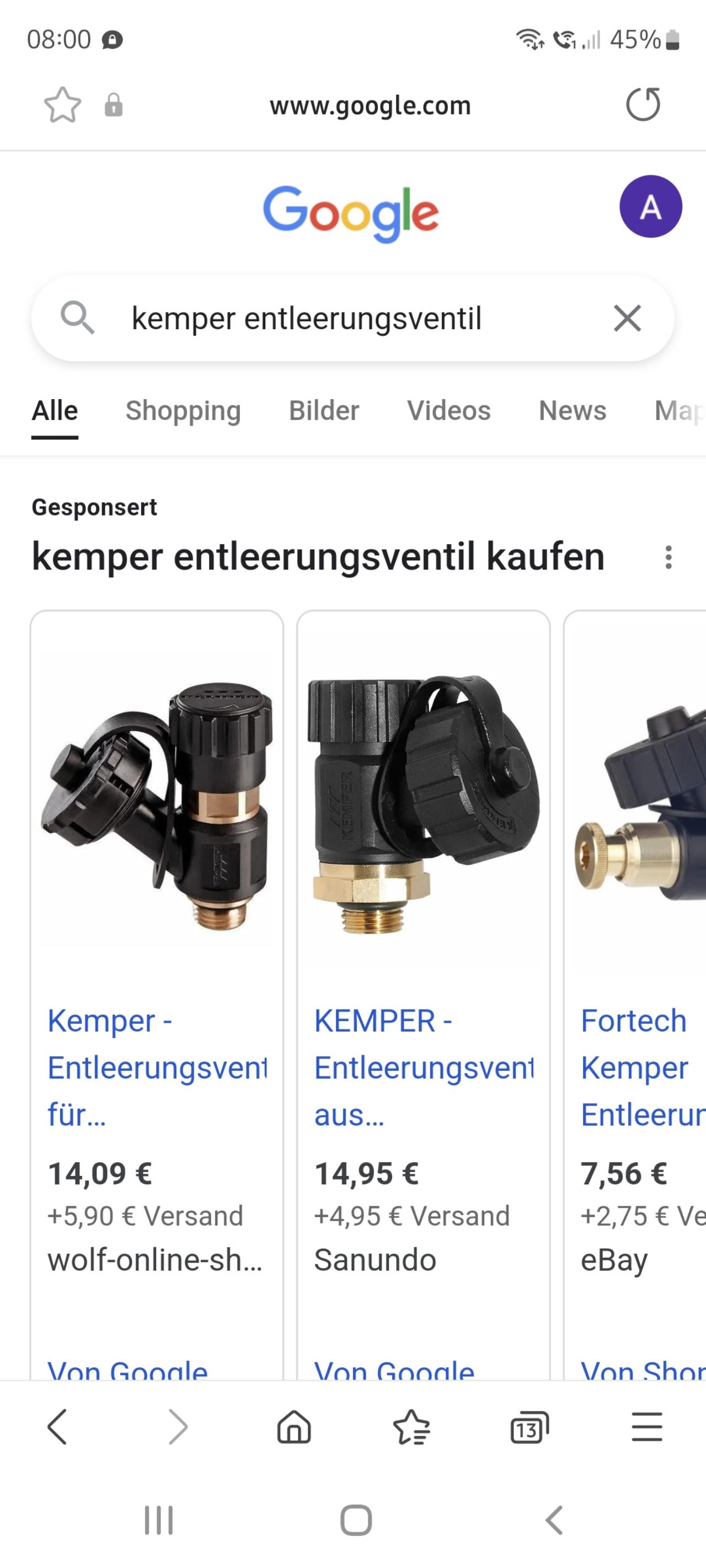Switch to the Shopping tab

coord(183,411)
